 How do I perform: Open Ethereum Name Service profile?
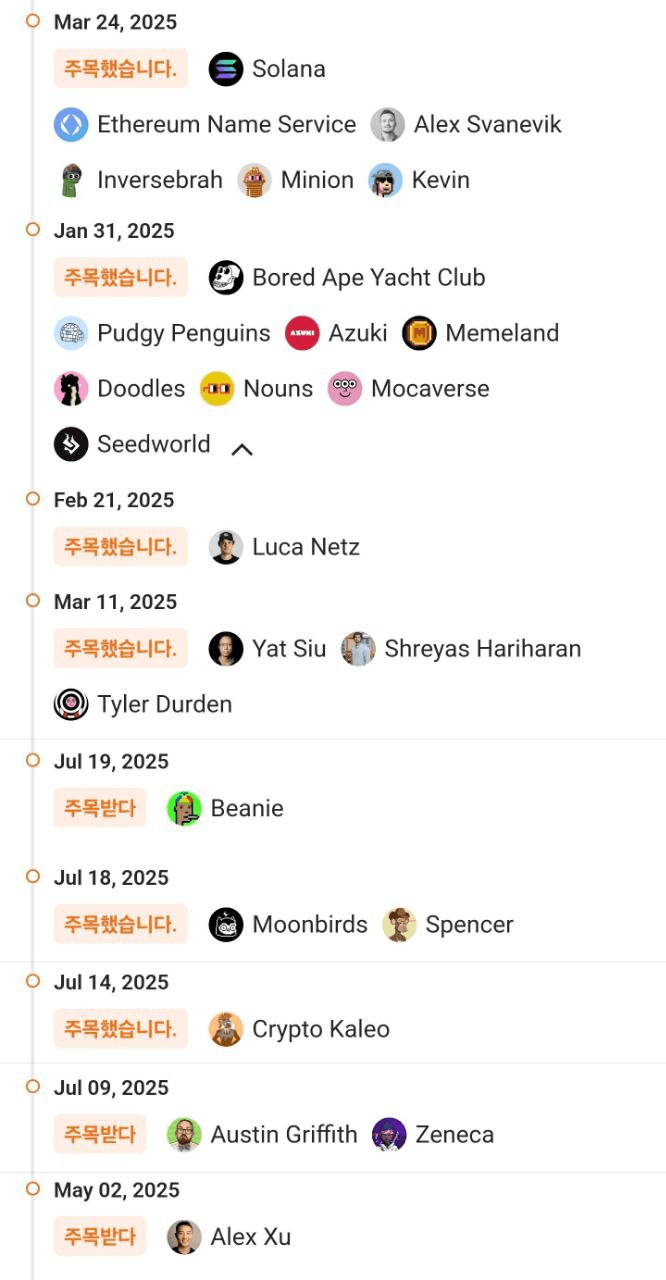pyautogui.click(x=205, y=125)
